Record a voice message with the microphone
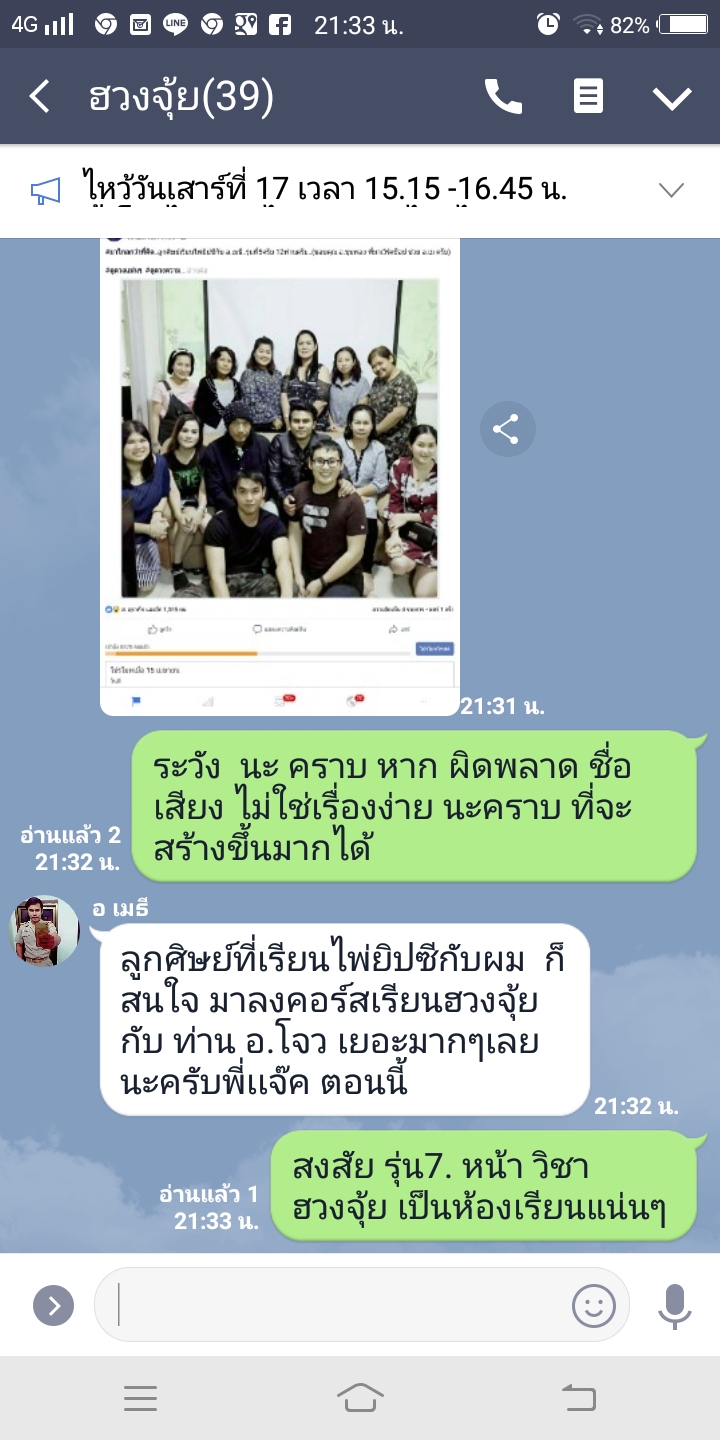The width and height of the screenshot is (720, 1440). [674, 1305]
